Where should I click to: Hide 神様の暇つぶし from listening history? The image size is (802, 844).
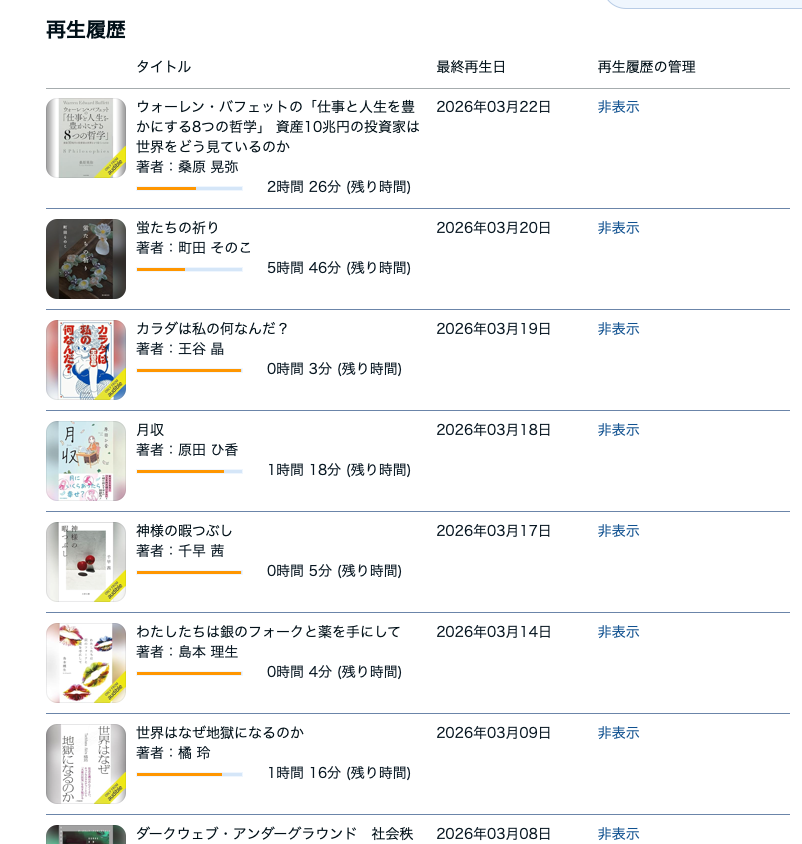[x=618, y=531]
